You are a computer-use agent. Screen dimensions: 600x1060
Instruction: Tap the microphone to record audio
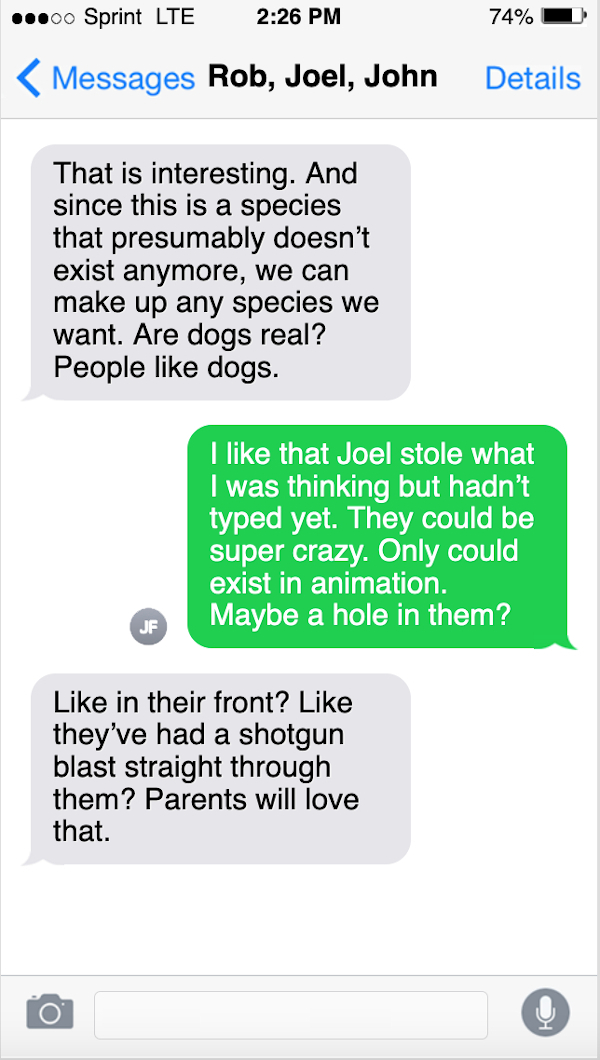[x=545, y=1013]
